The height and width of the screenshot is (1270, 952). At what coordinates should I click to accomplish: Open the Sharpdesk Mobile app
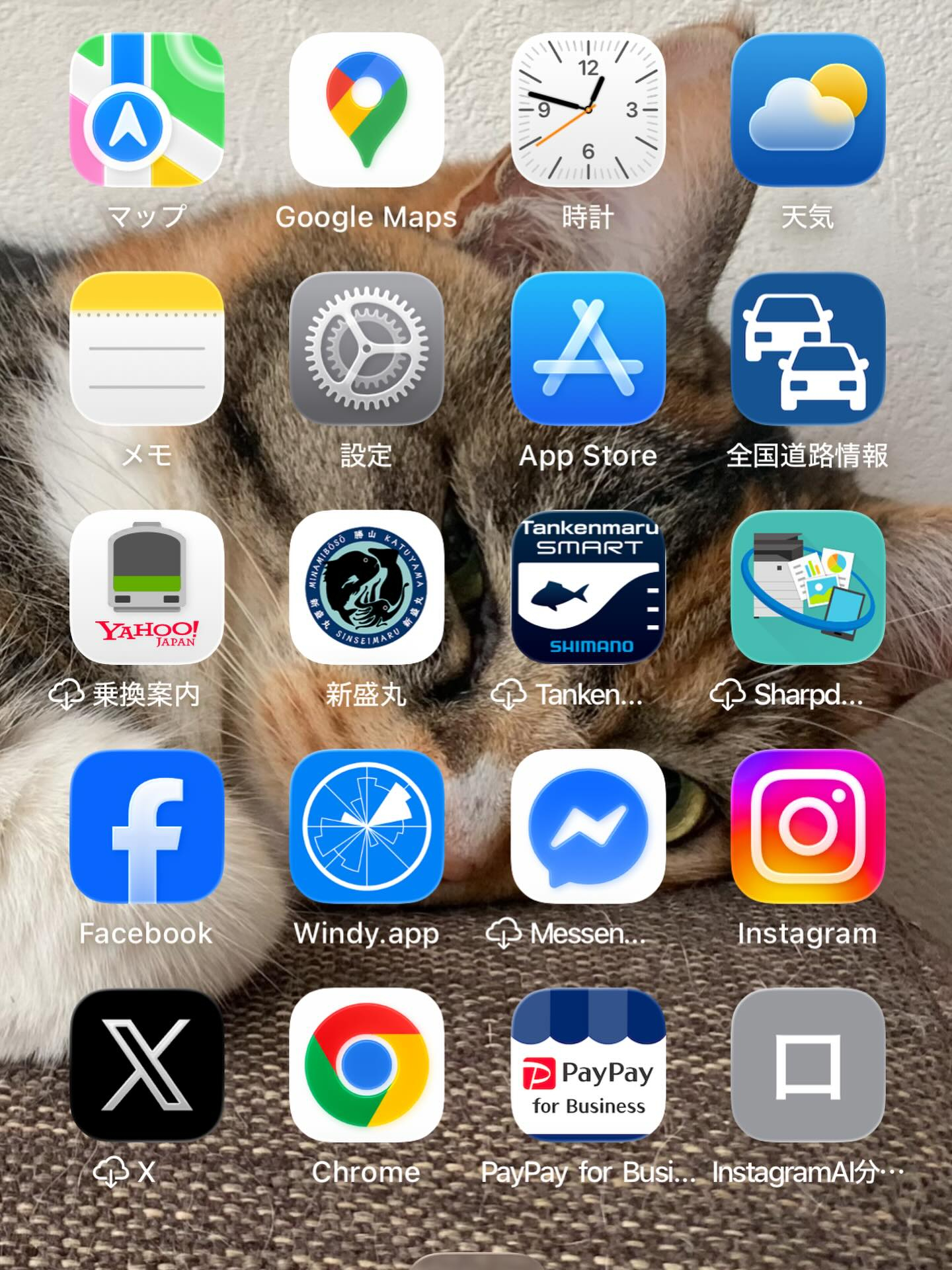(807, 587)
